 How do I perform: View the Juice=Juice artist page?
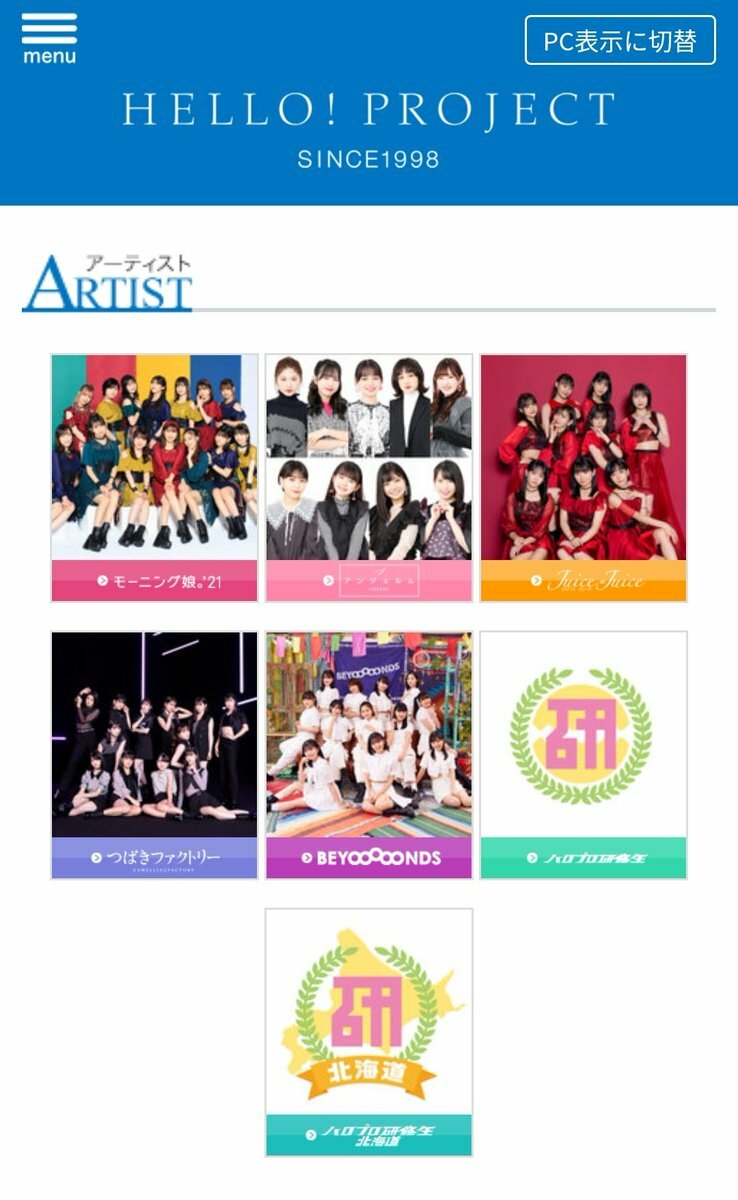pos(583,477)
